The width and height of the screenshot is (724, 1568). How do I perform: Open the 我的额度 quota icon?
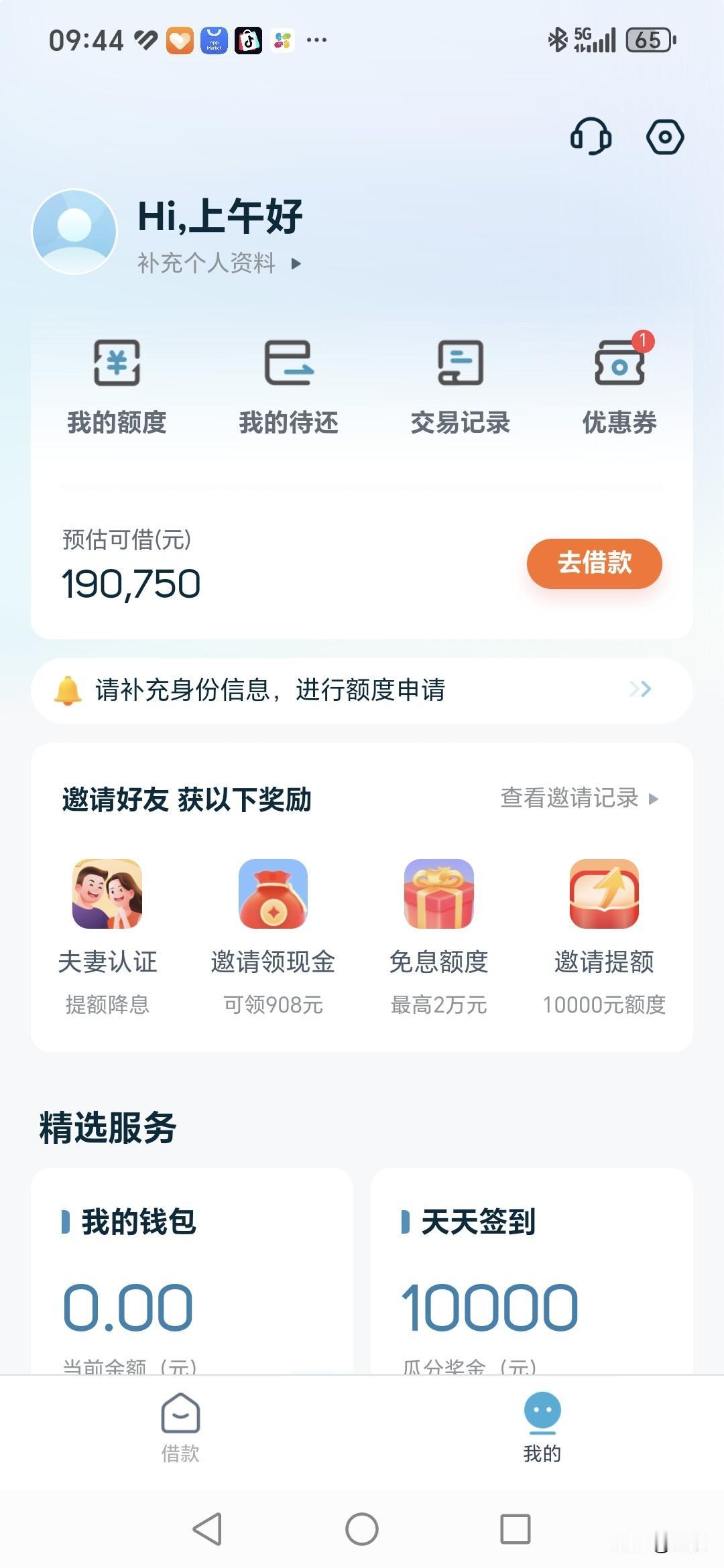(117, 377)
